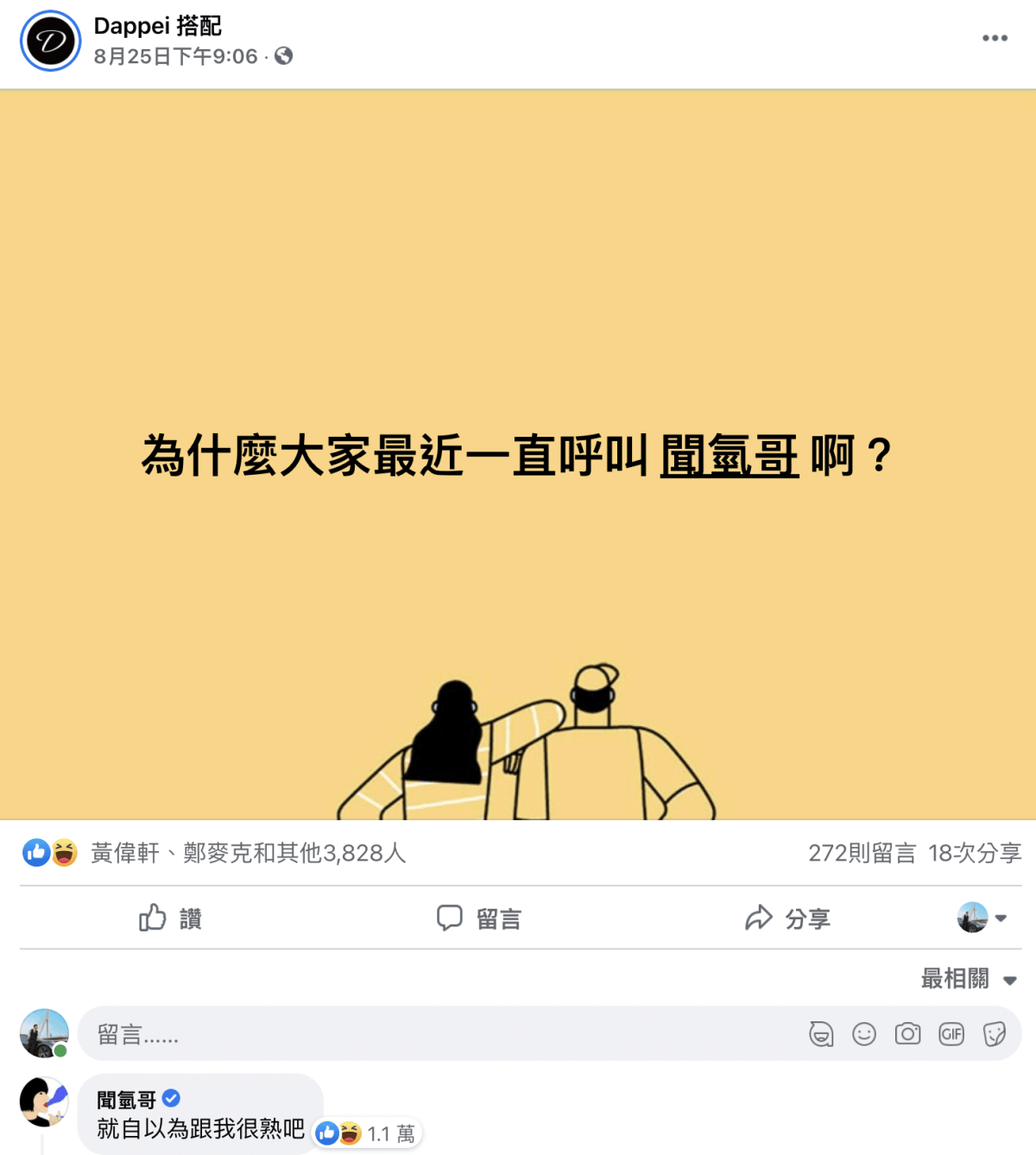
Task: Tap the 留言 comment button
Action: [x=479, y=918]
